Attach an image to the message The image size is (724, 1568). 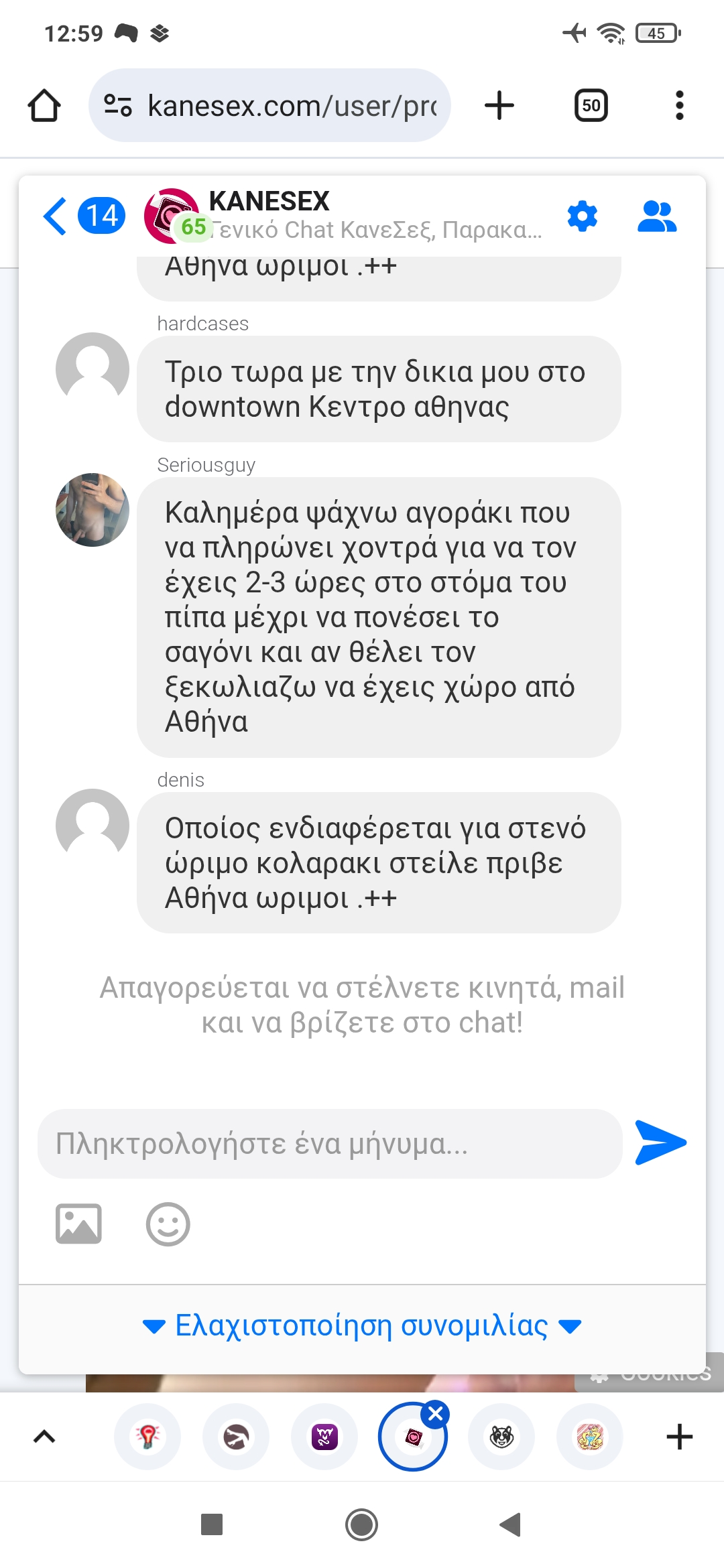[78, 1224]
